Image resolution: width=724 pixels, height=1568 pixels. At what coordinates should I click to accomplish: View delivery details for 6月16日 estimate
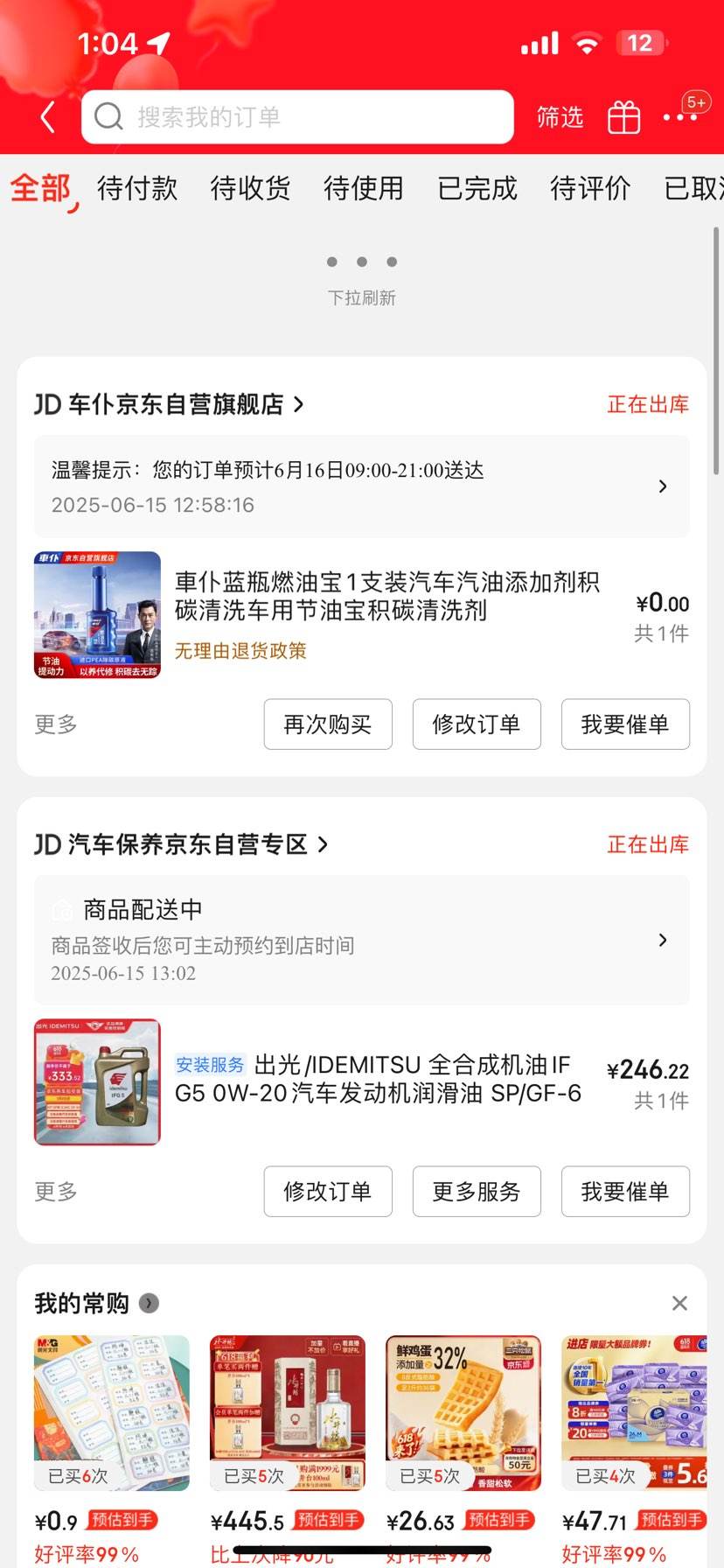click(x=361, y=486)
